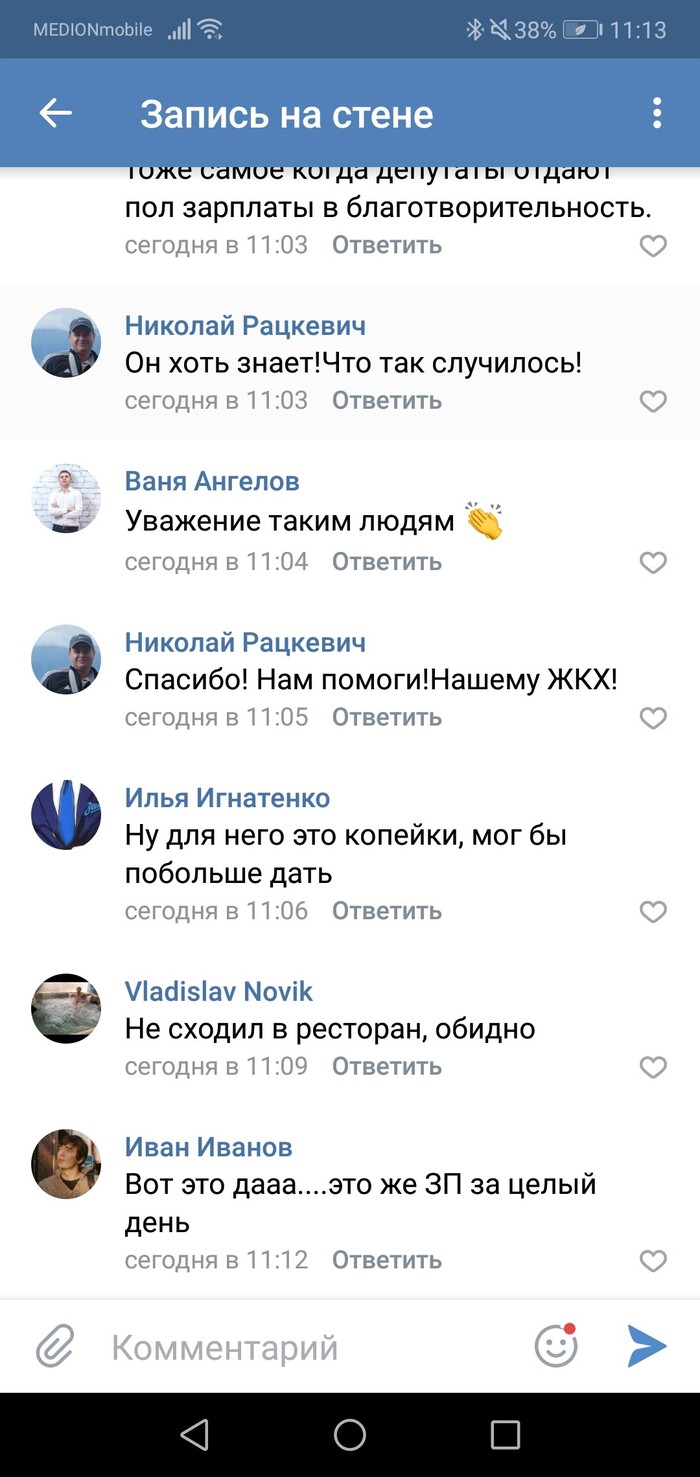Like Илья Игнатенко's comment
The width and height of the screenshot is (700, 1477).
click(653, 912)
